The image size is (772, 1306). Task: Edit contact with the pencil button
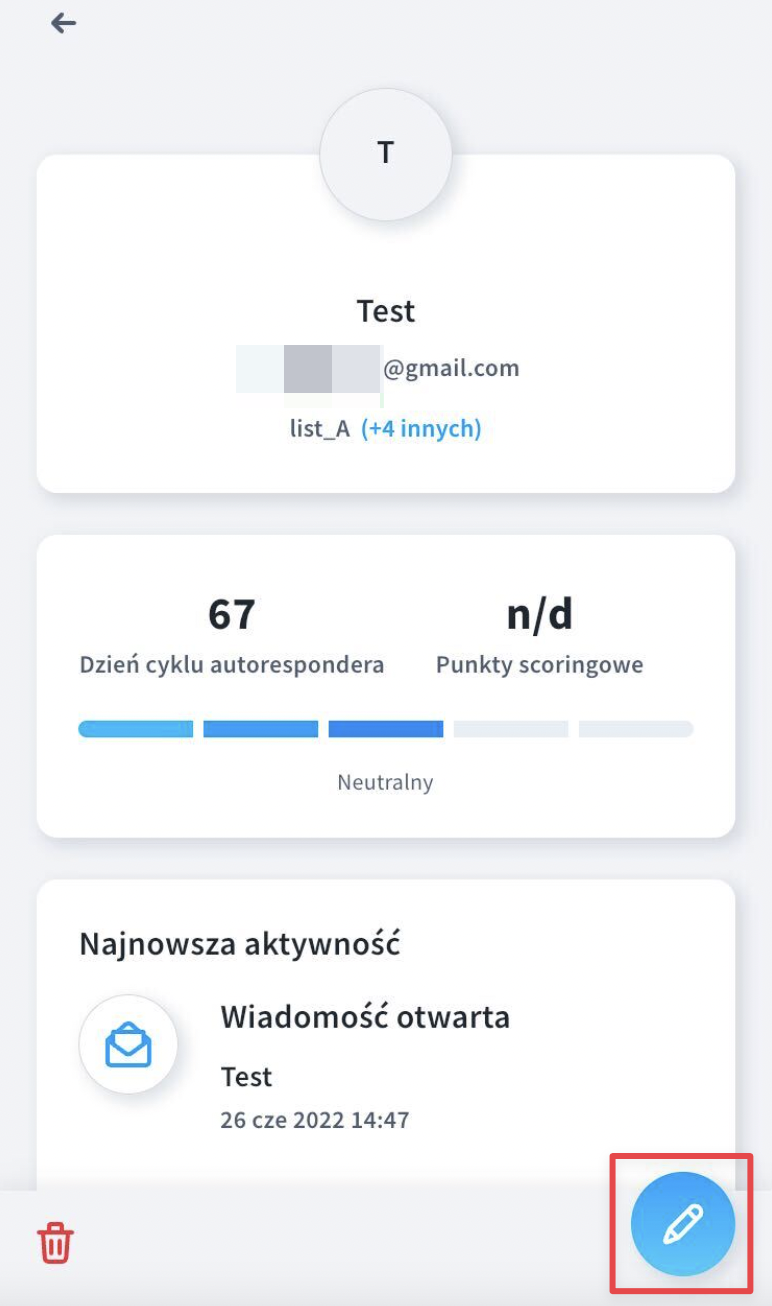(x=683, y=1224)
